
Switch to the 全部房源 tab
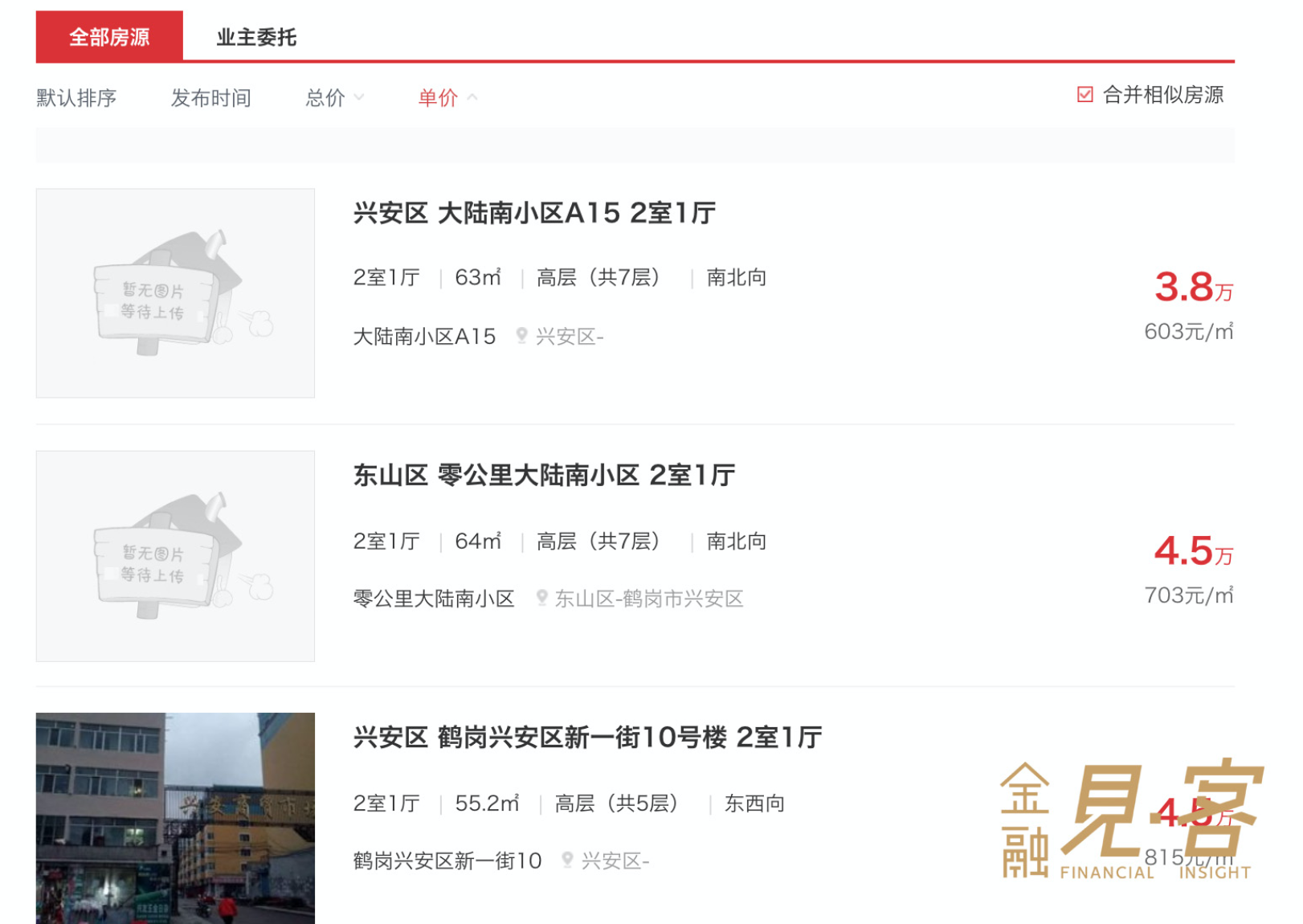[109, 37]
